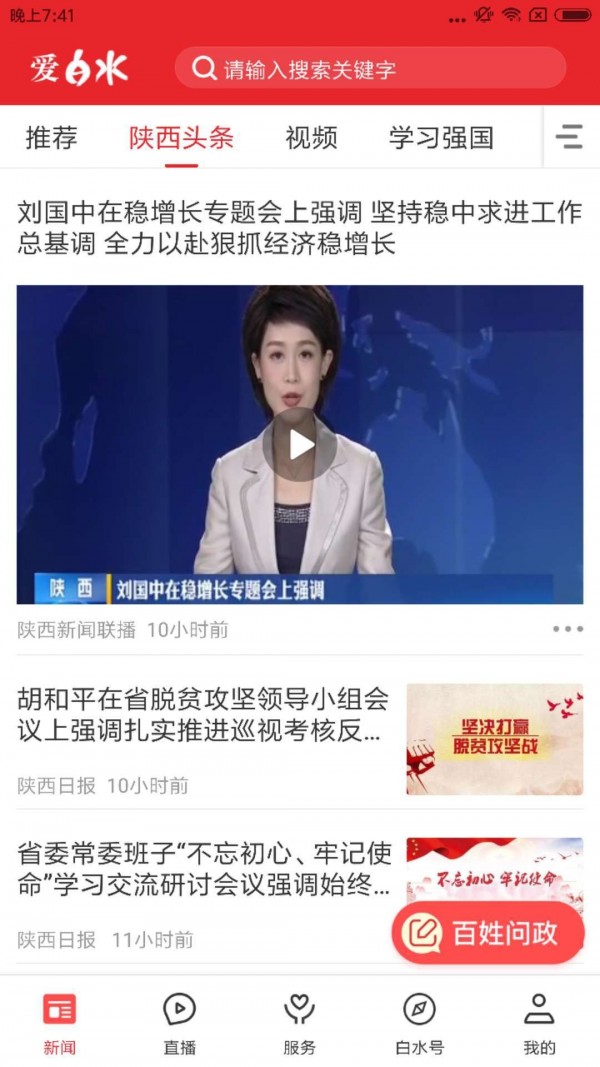Tap the 百姓问政 floating button
Screen dimensions: 600x1067
488,933
